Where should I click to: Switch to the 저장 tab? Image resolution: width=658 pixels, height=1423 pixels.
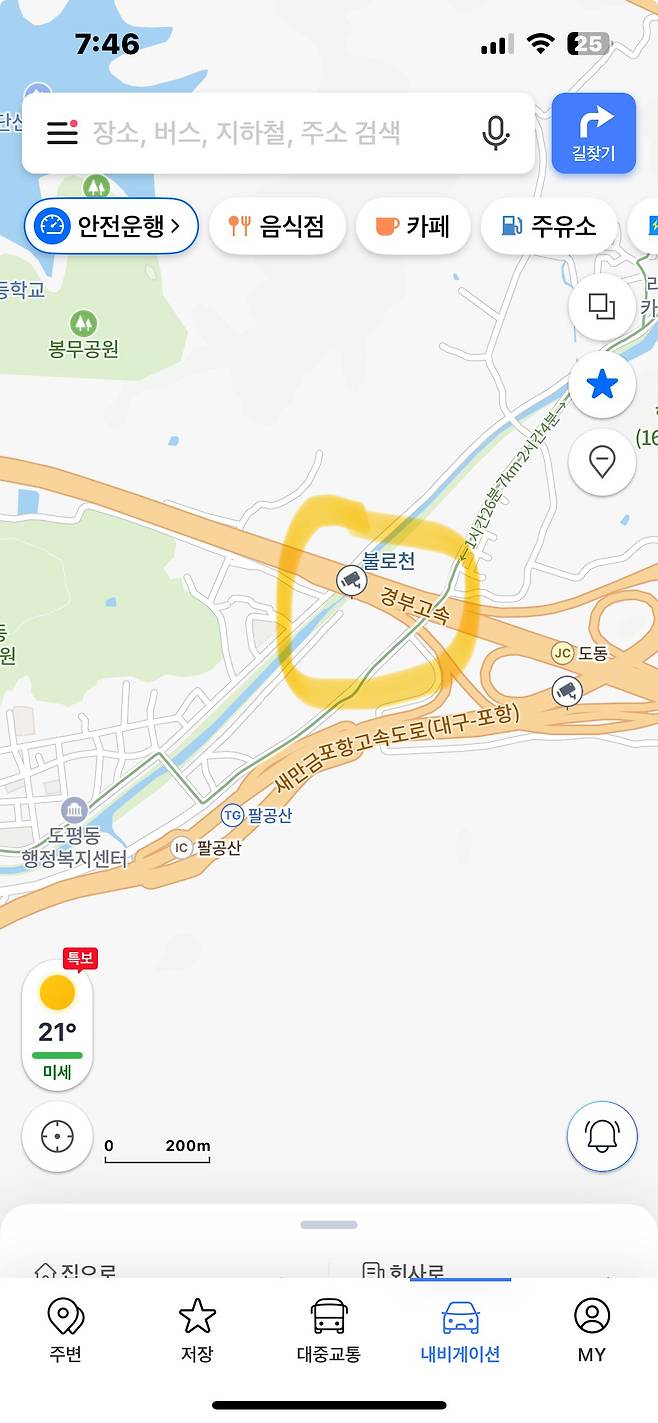pyautogui.click(x=197, y=1331)
